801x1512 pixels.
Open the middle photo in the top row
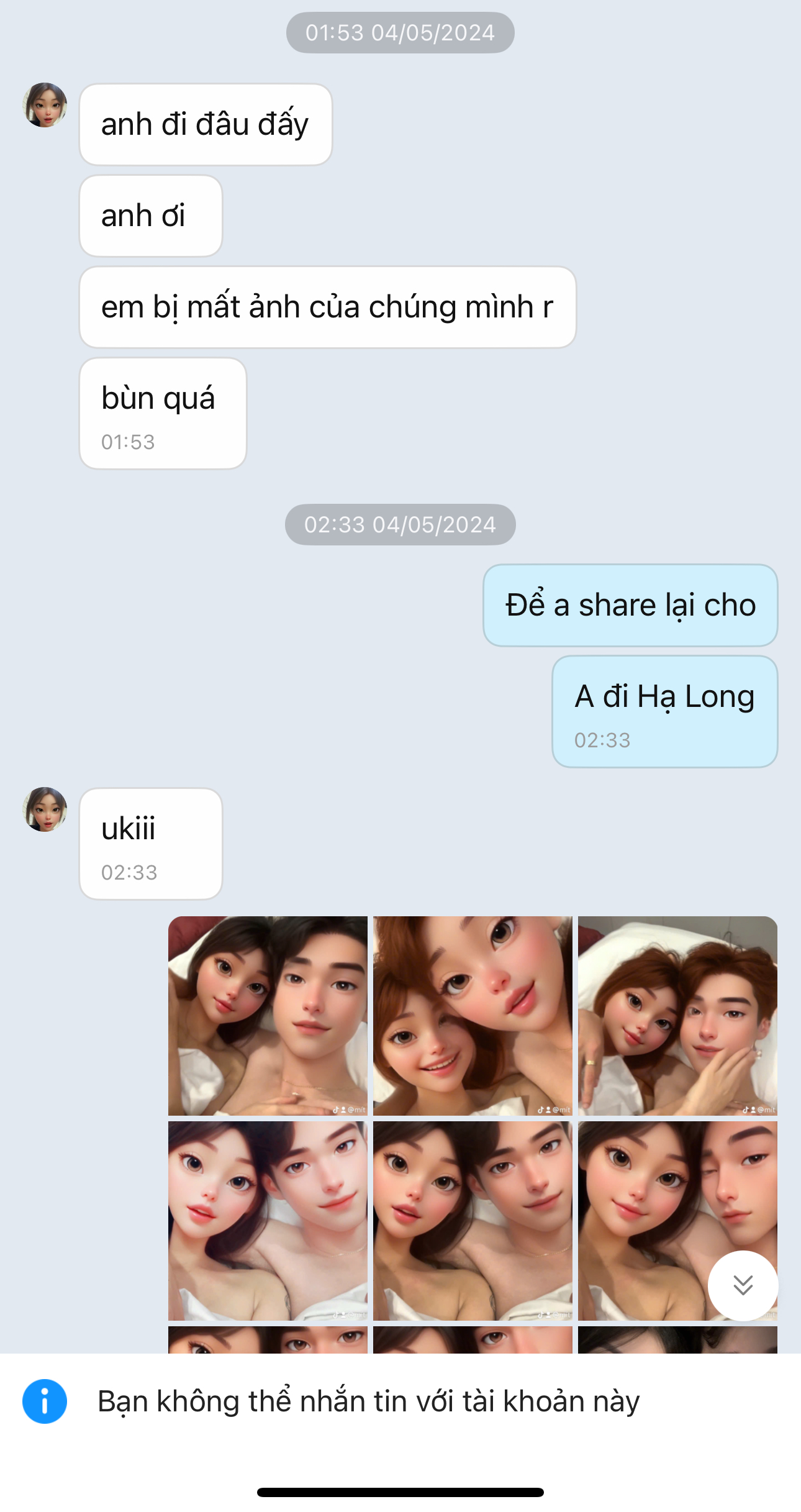[x=473, y=1016]
